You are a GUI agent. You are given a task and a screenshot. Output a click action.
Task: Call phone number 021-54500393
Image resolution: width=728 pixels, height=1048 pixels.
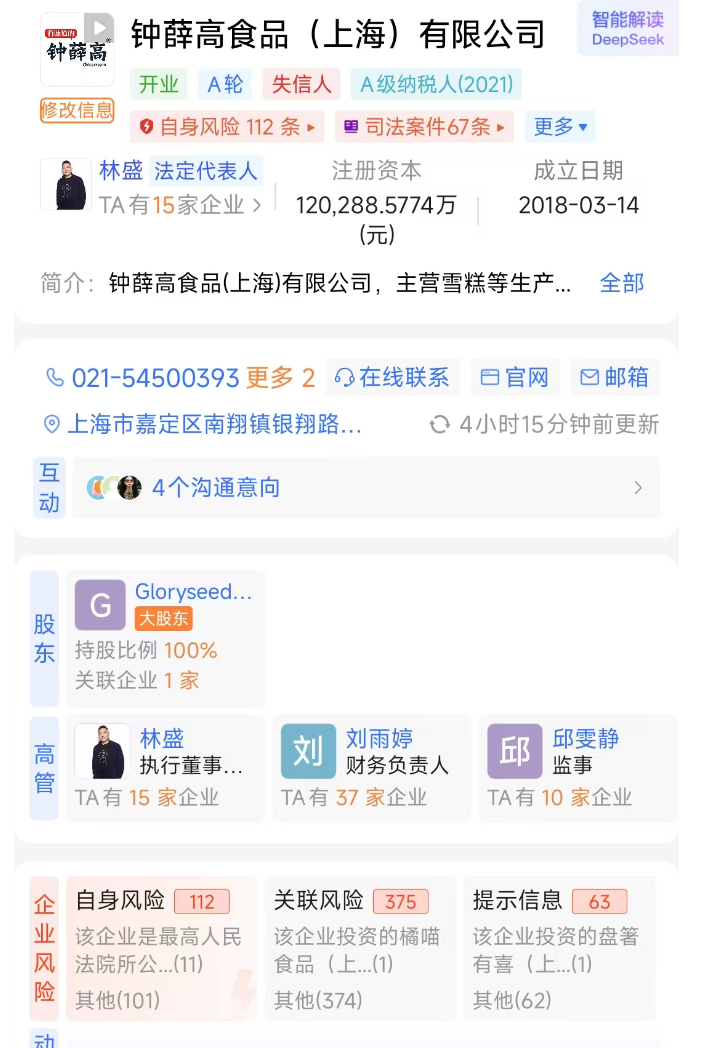pyautogui.click(x=155, y=378)
